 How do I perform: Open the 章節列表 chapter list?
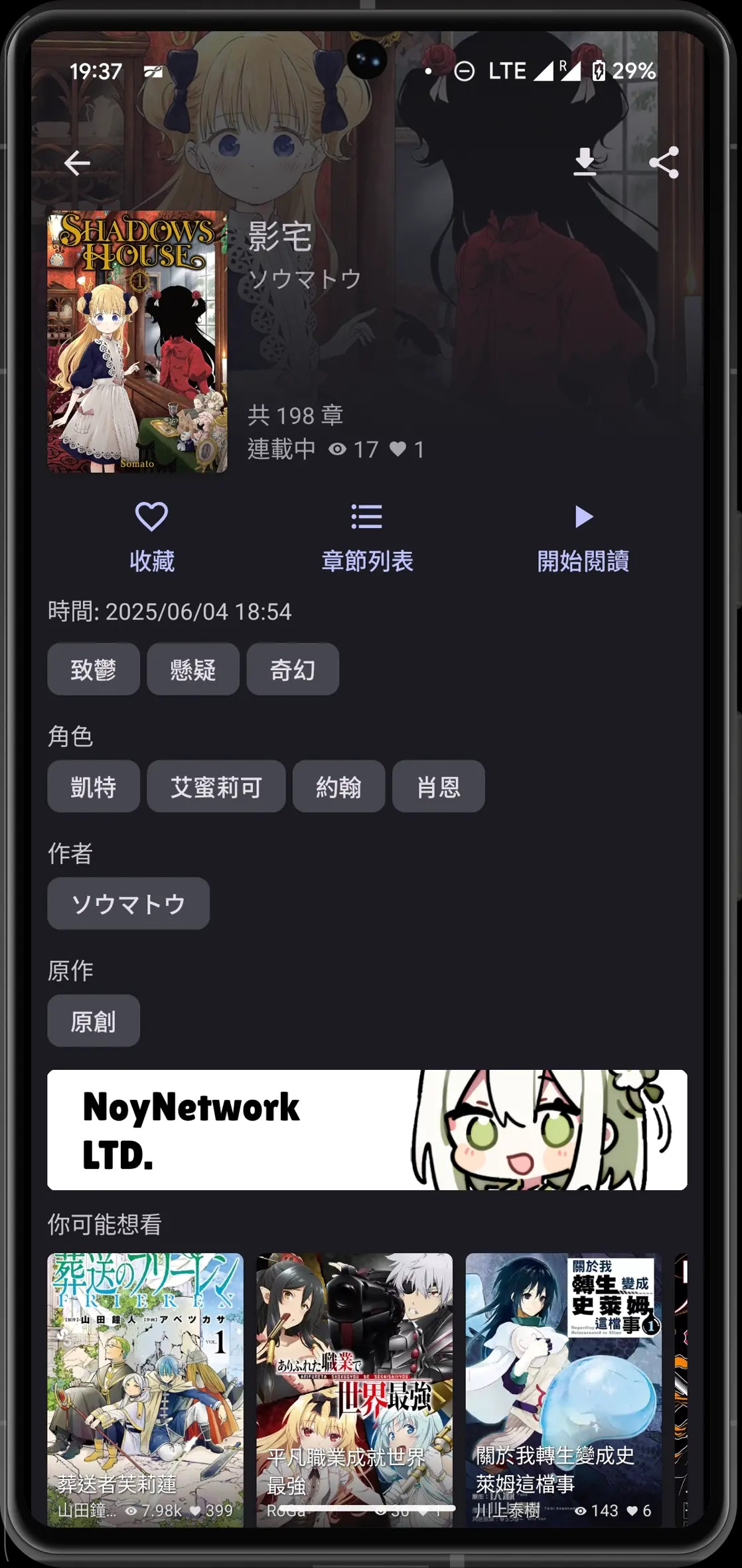coord(367,537)
